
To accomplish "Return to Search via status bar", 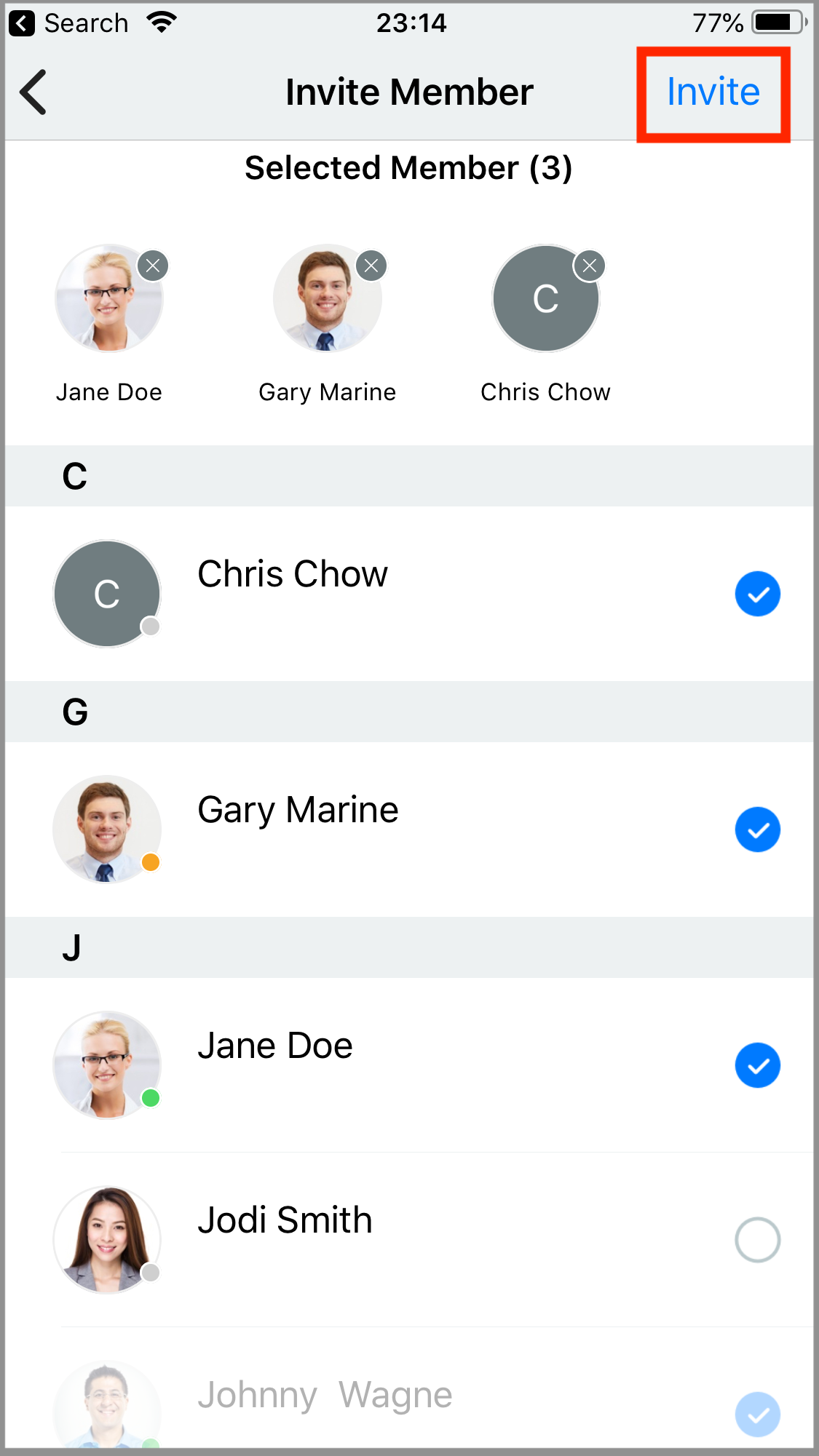I will pyautogui.click(x=69, y=23).
